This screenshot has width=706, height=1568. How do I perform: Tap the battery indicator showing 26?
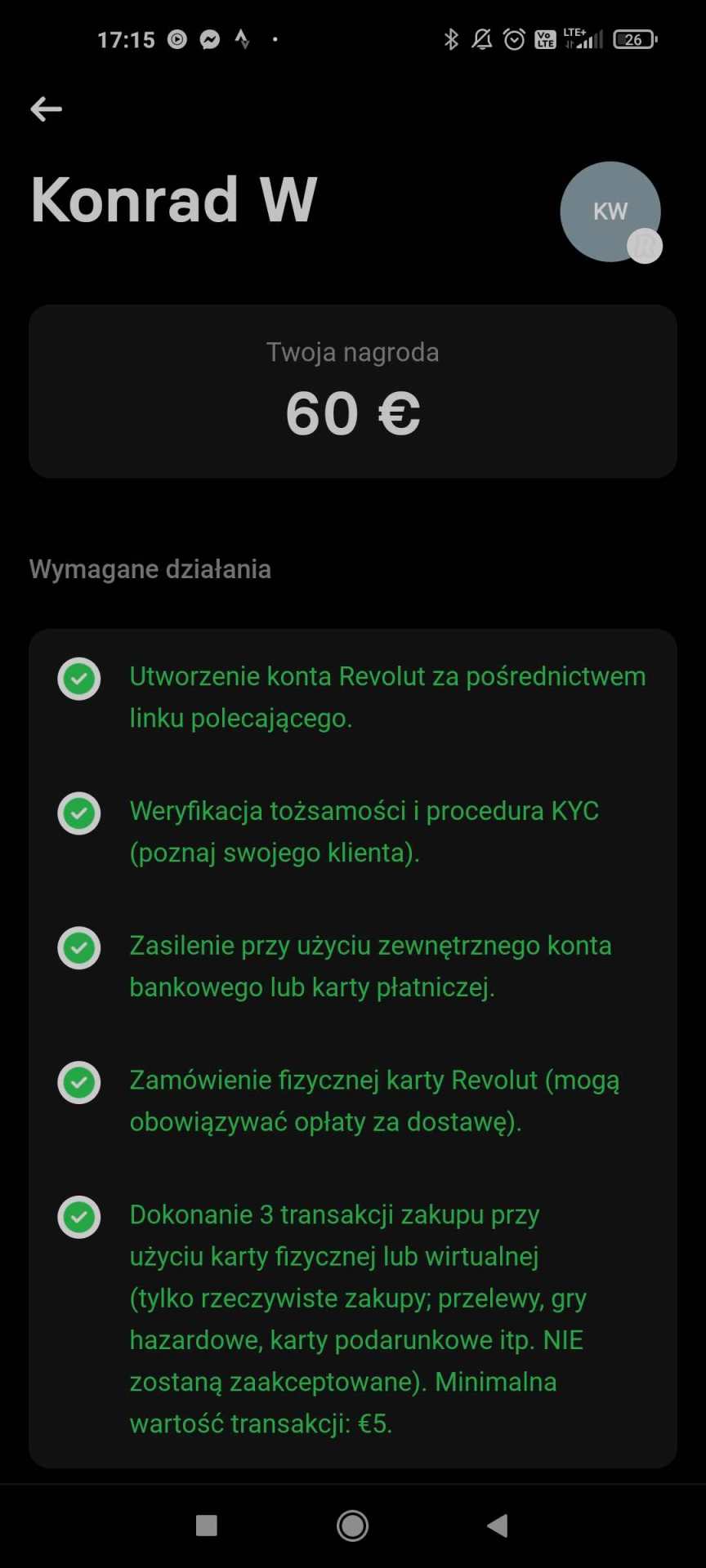pyautogui.click(x=634, y=38)
